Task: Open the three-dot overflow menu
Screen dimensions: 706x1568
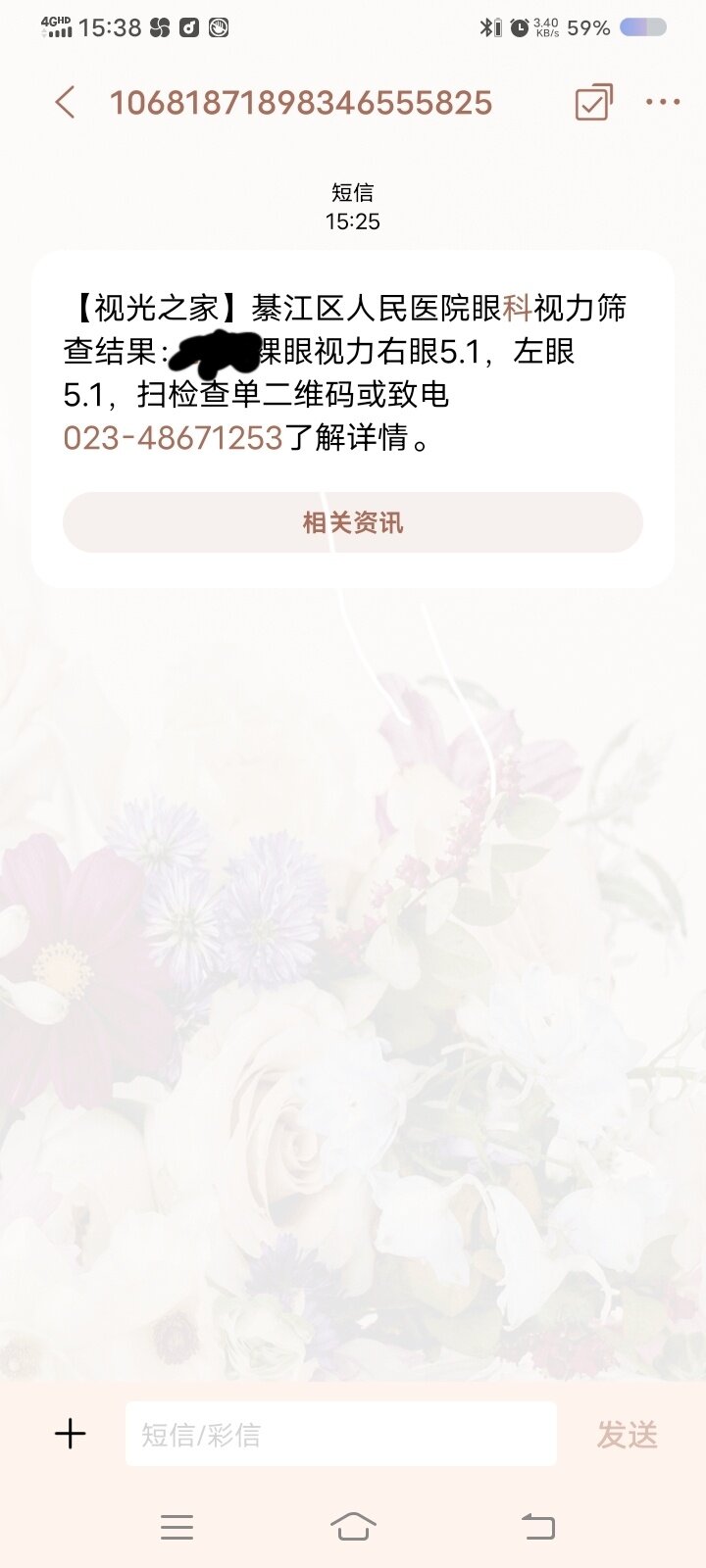Action: (663, 102)
